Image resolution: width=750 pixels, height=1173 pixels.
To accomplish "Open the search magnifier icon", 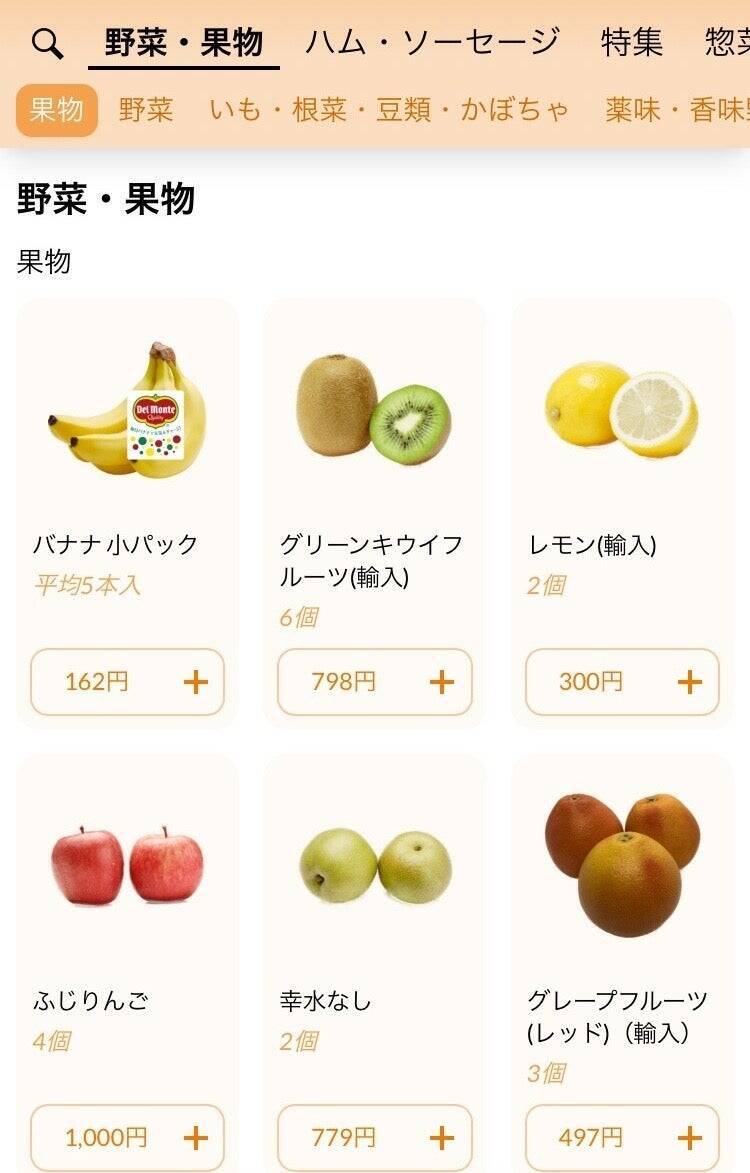I will point(47,44).
